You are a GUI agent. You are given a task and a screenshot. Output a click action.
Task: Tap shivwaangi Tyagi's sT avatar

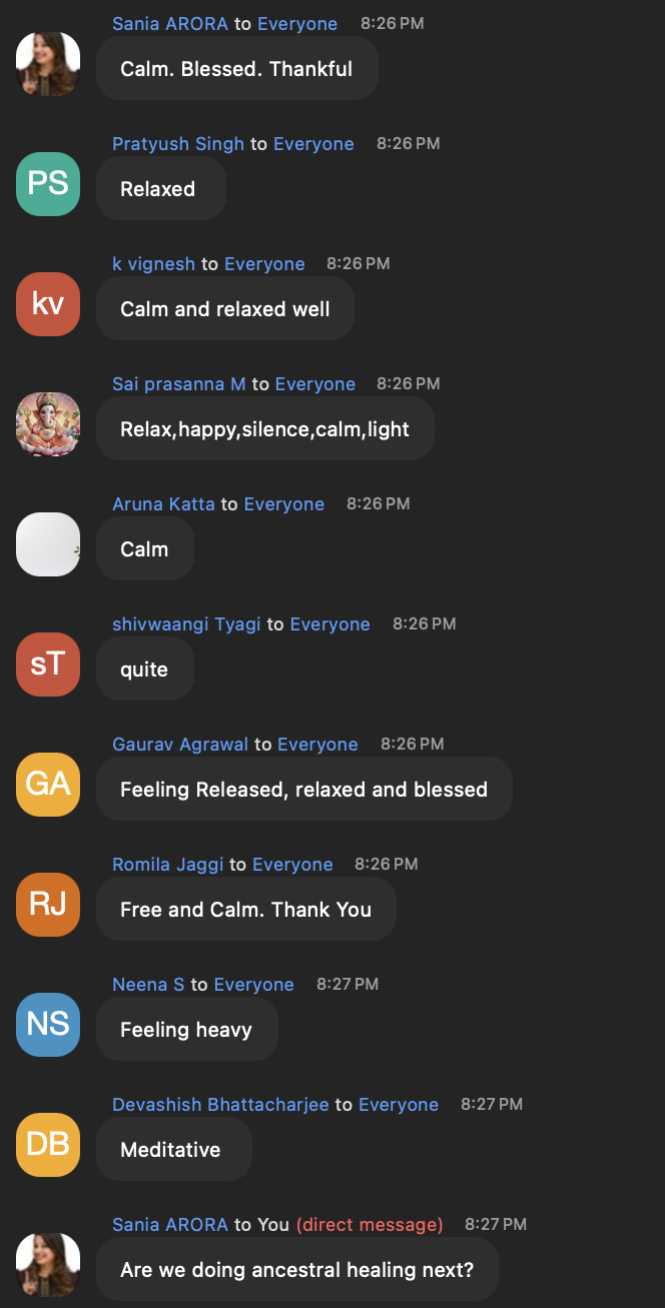48,664
